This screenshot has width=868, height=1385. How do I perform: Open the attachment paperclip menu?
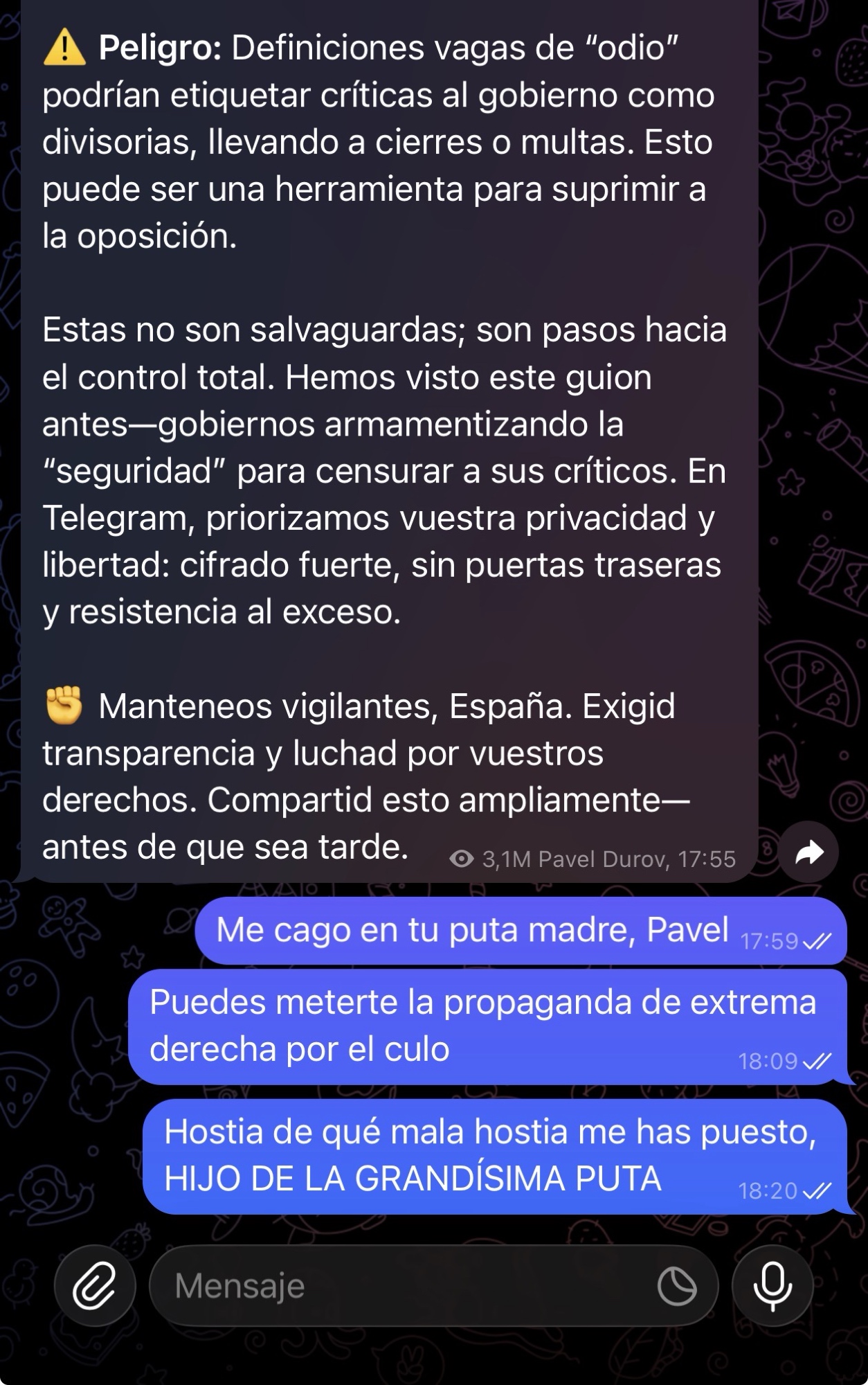click(x=95, y=1286)
